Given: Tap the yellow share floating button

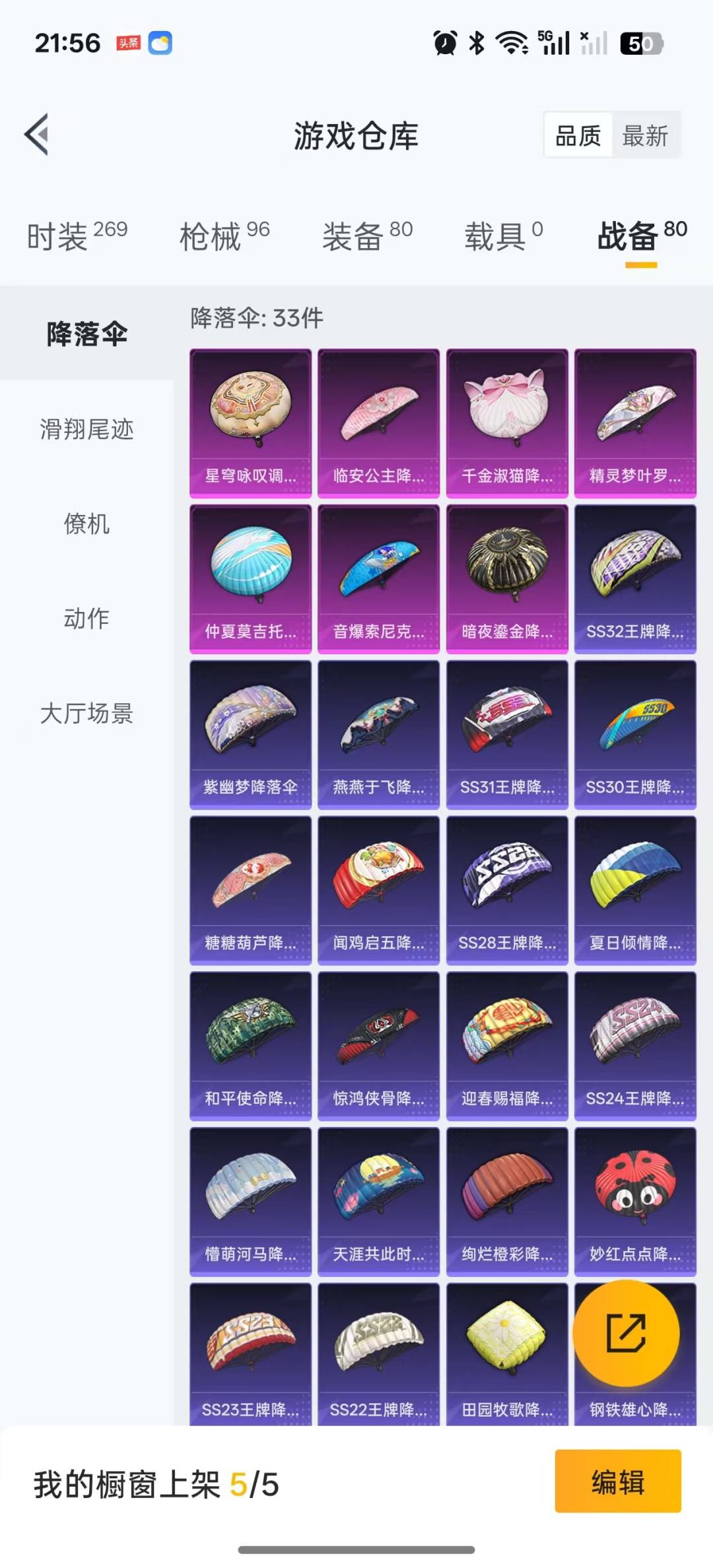Looking at the screenshot, I should click(x=626, y=1333).
